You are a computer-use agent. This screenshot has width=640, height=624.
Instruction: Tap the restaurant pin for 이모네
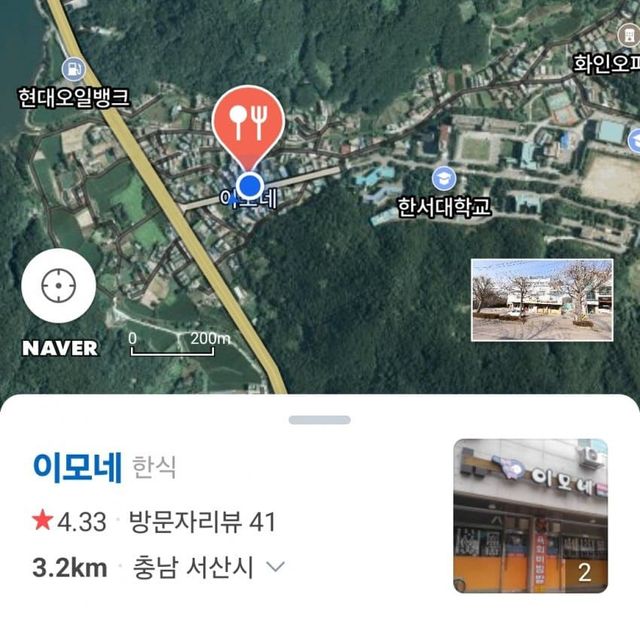tap(248, 125)
